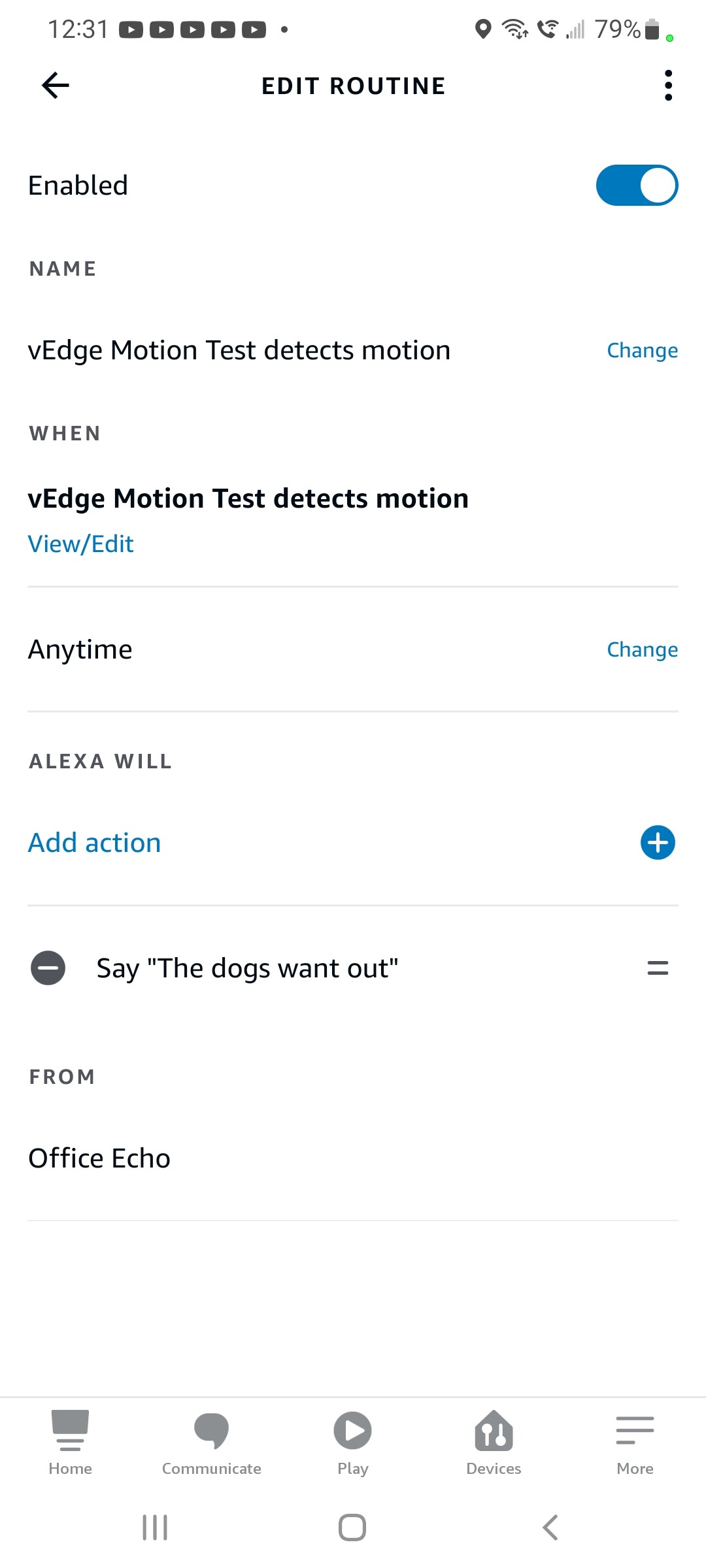Image resolution: width=706 pixels, height=1568 pixels.
Task: Select the Devices tab label
Action: 494,1468
